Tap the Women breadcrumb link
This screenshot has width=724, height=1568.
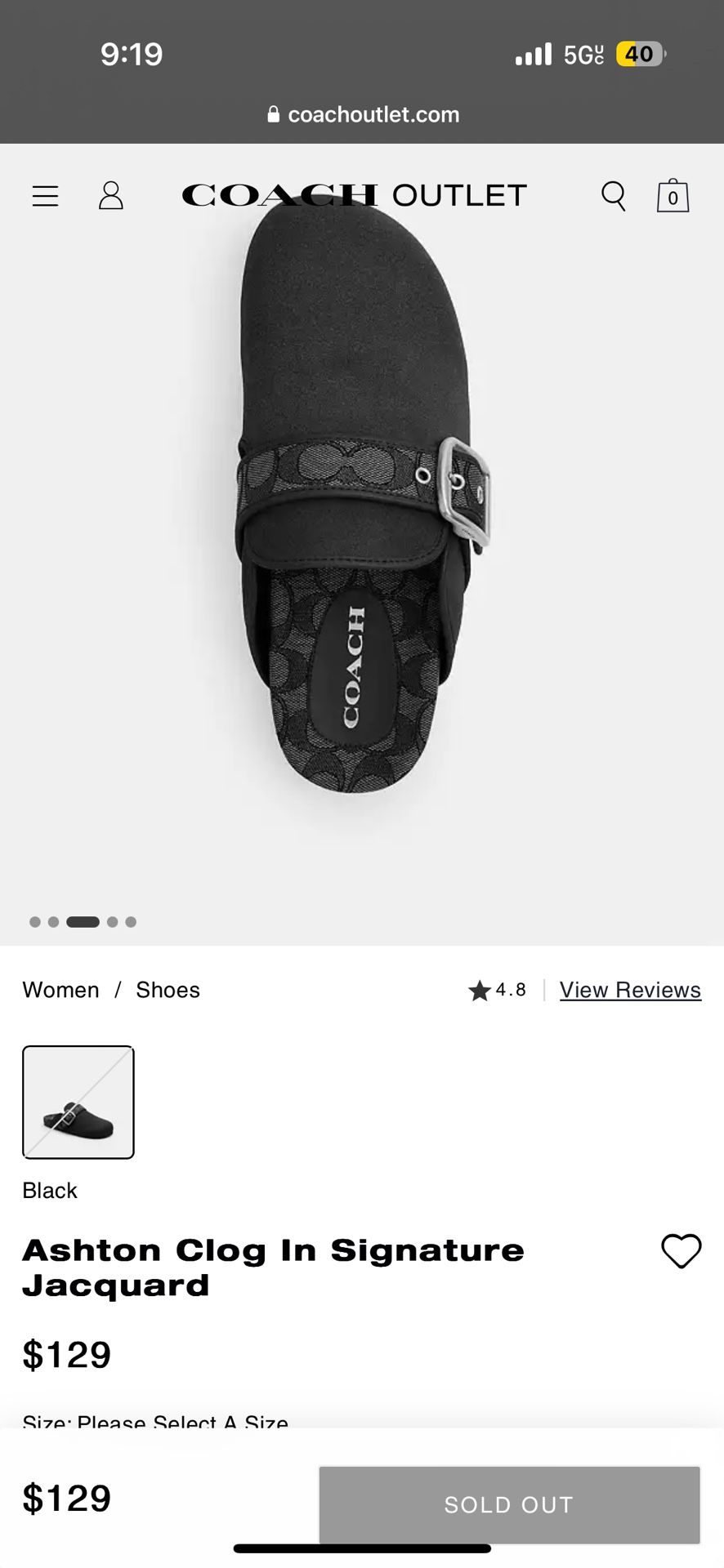click(x=60, y=990)
